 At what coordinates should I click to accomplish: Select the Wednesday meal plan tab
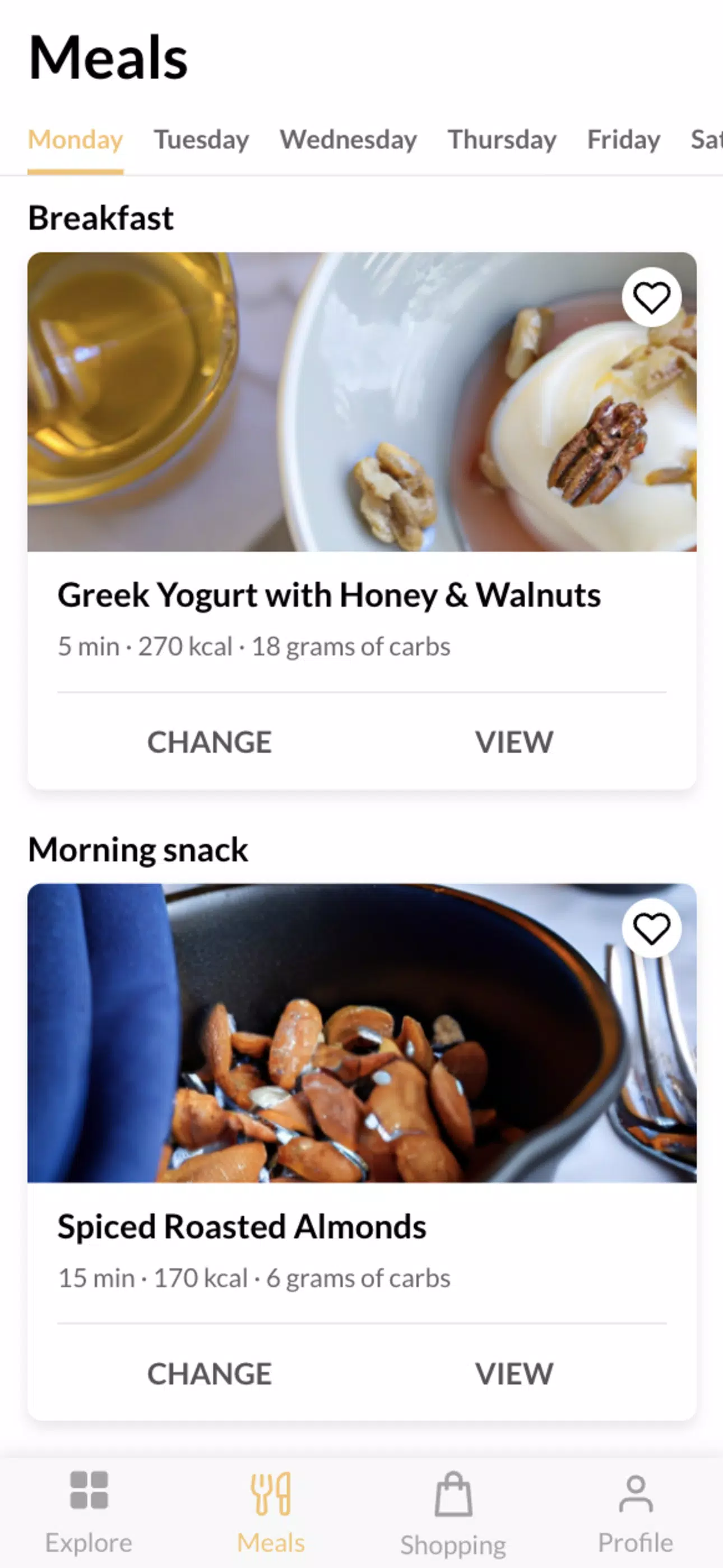(348, 140)
